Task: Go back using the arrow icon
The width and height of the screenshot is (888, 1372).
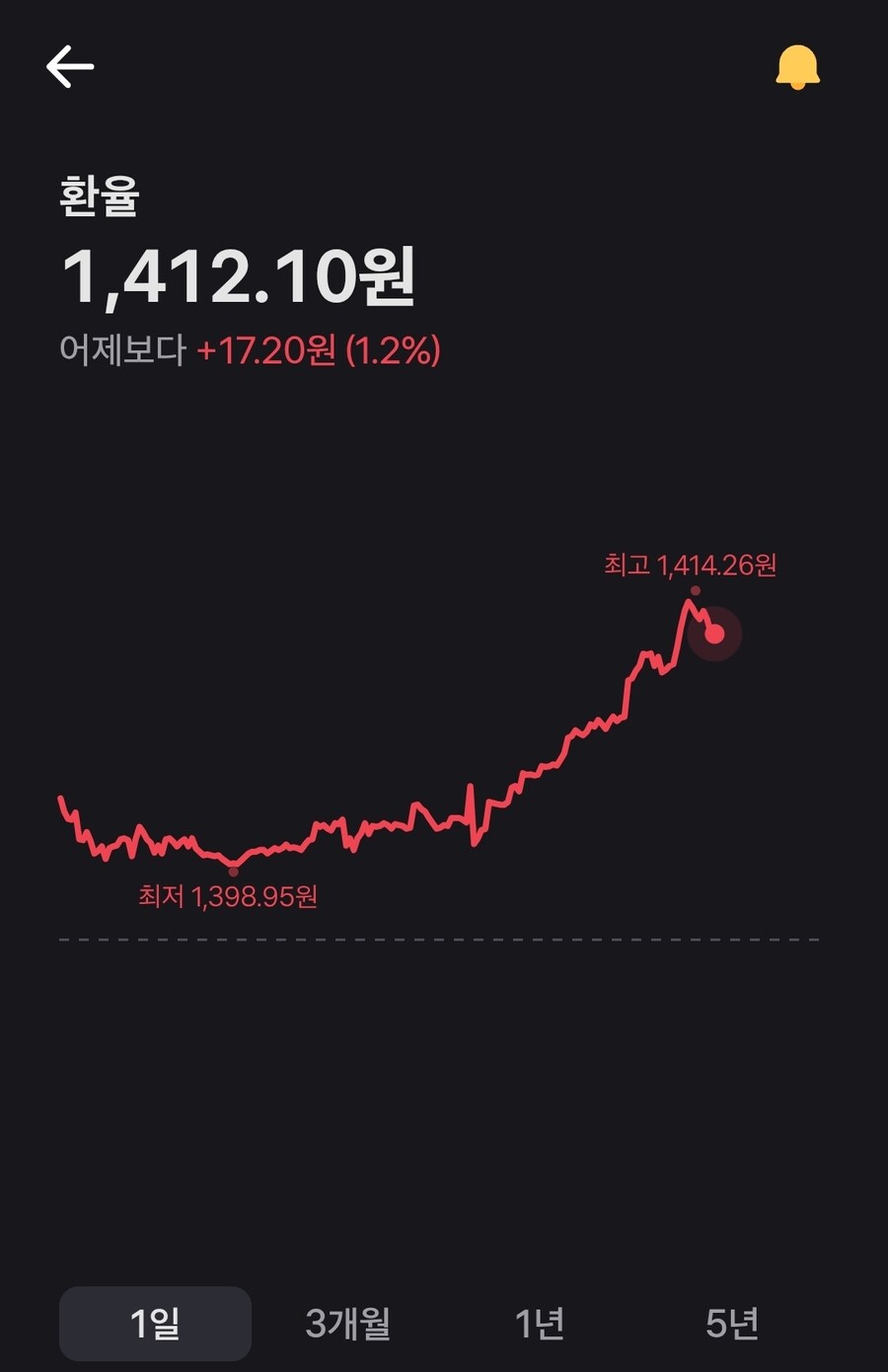Action: pos(70,67)
